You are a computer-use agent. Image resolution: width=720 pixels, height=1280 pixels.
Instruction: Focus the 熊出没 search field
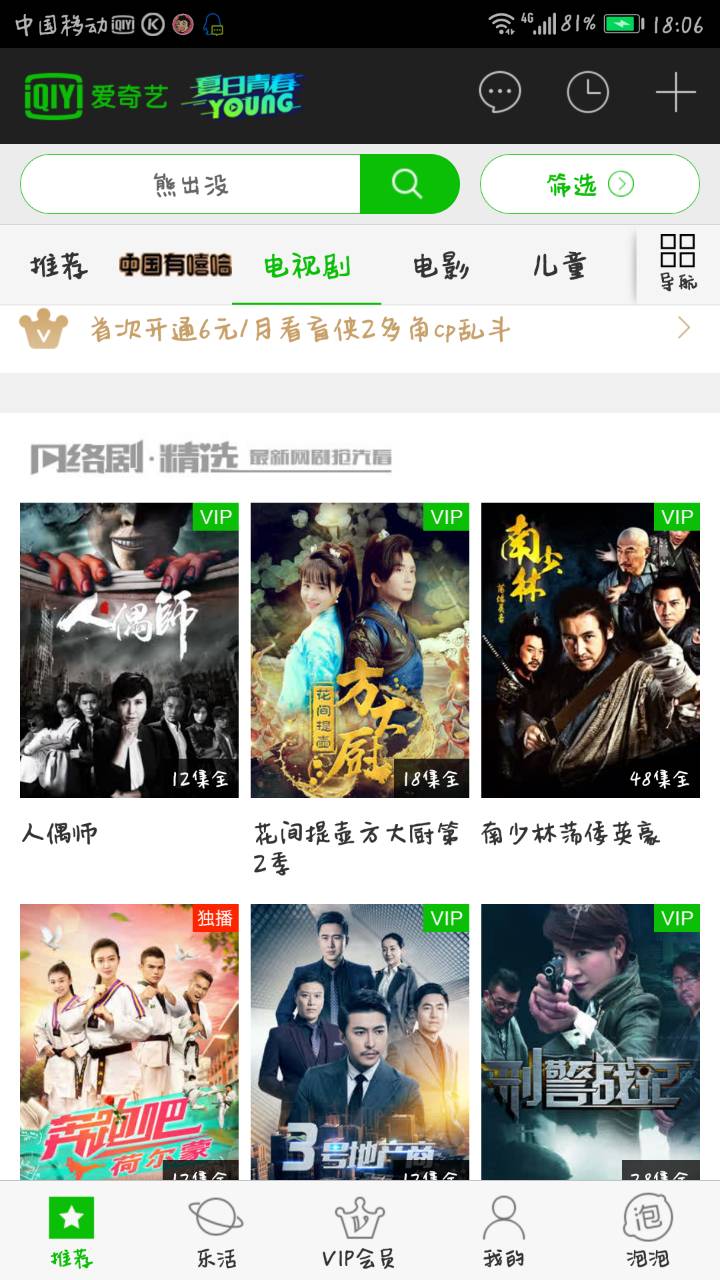(x=190, y=184)
